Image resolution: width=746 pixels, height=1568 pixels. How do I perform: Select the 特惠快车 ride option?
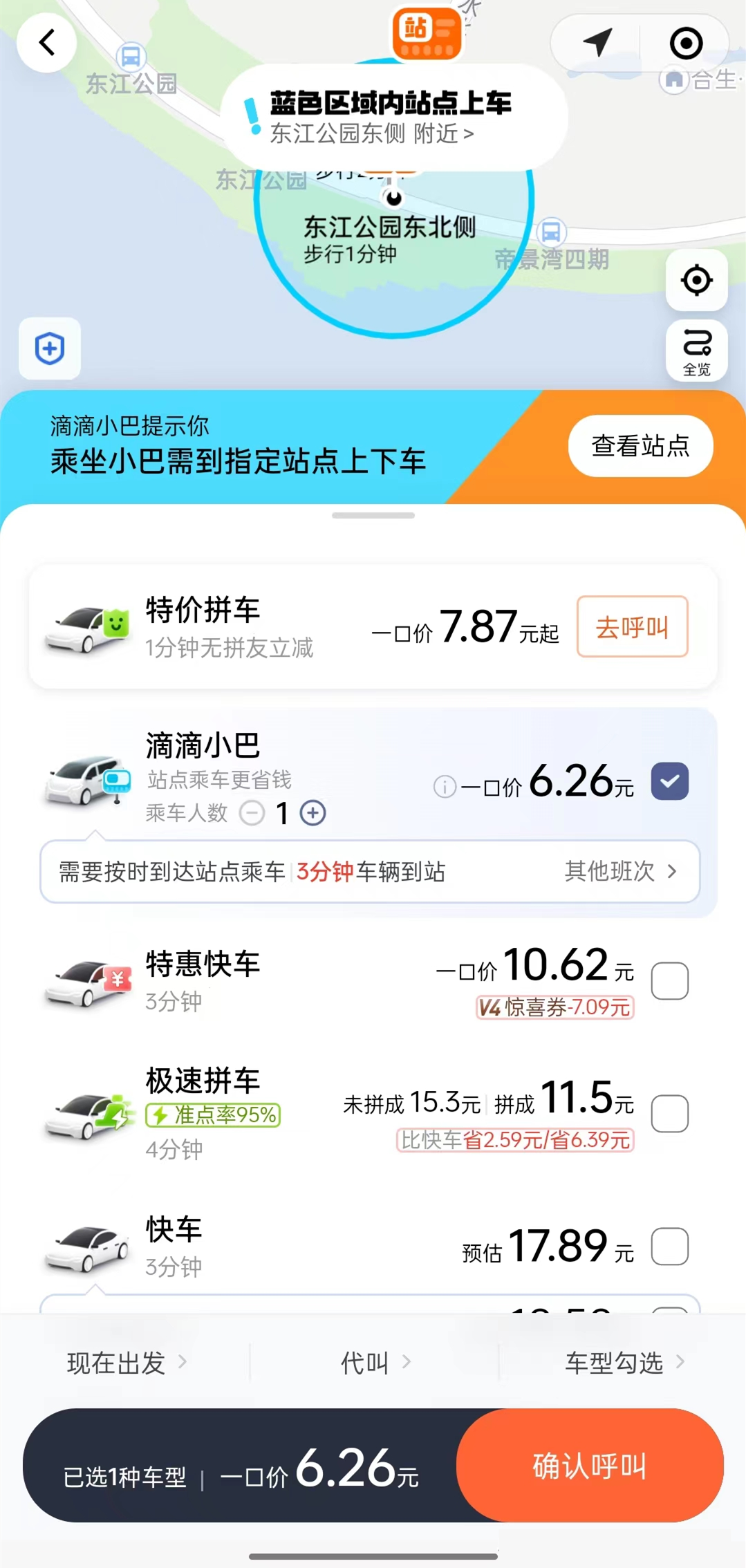[669, 981]
